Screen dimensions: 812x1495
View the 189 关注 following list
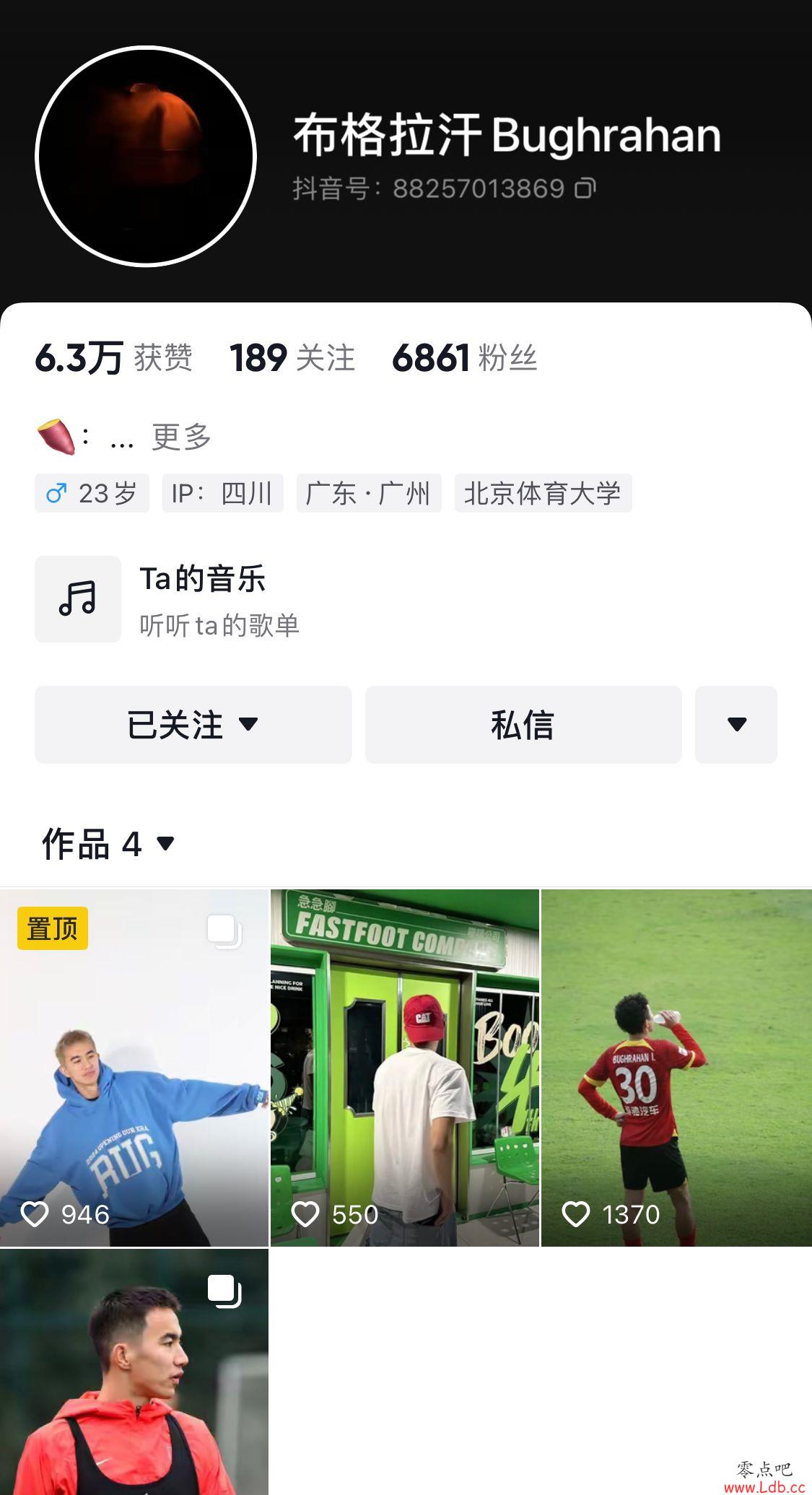[292, 358]
